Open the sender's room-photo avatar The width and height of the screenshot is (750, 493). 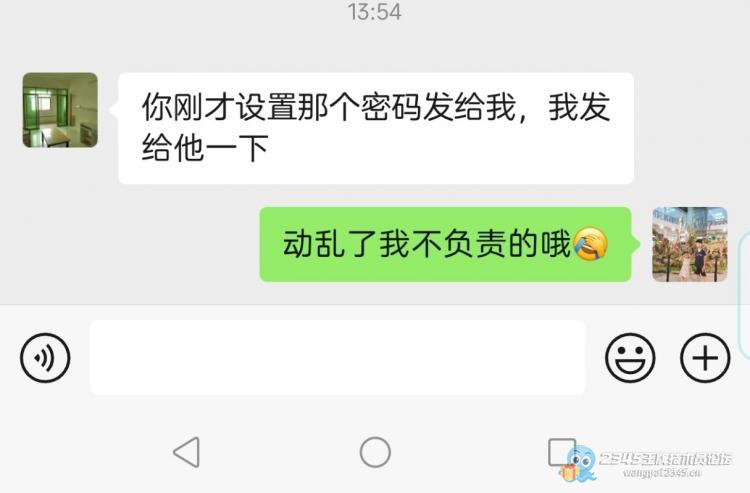pyautogui.click(x=60, y=110)
